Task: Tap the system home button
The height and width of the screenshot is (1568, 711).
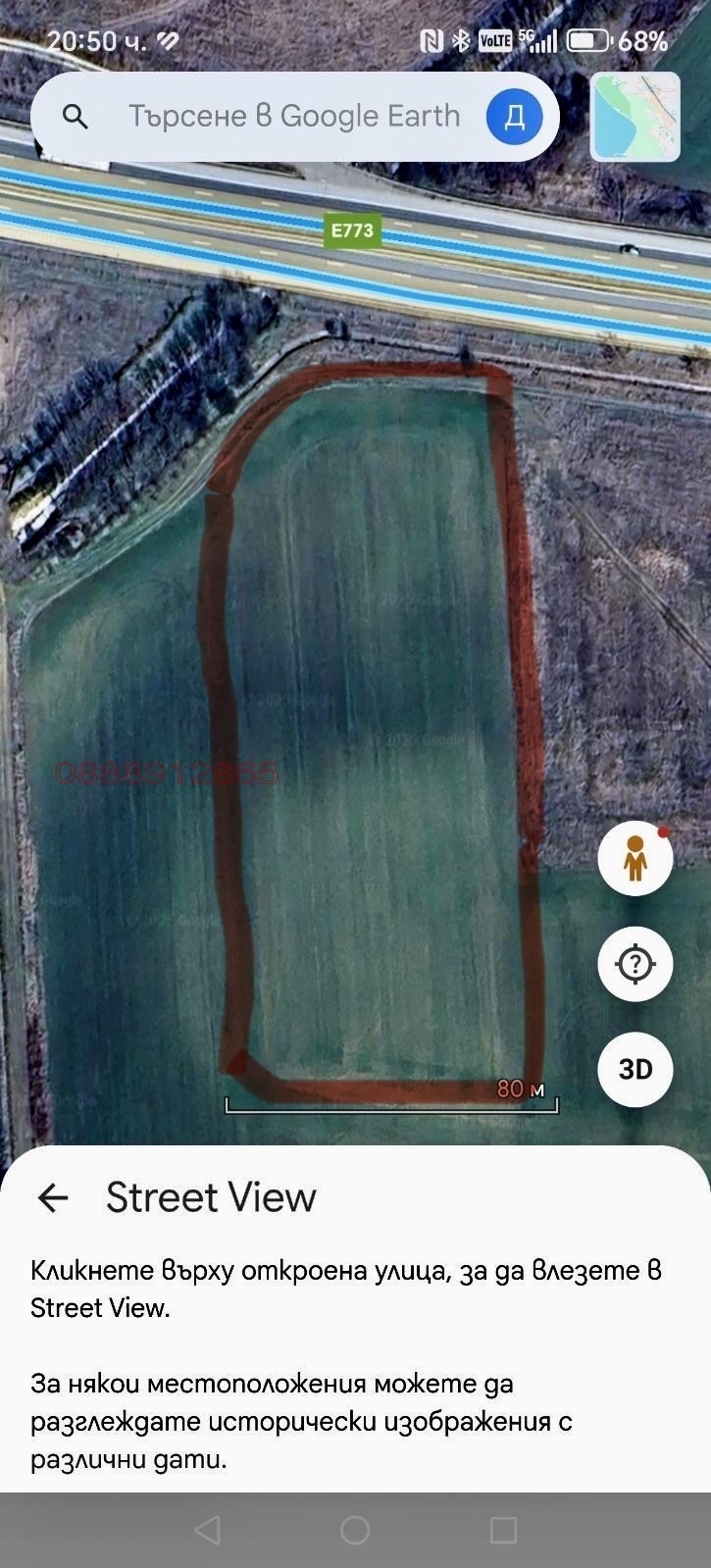Action: tap(355, 1530)
